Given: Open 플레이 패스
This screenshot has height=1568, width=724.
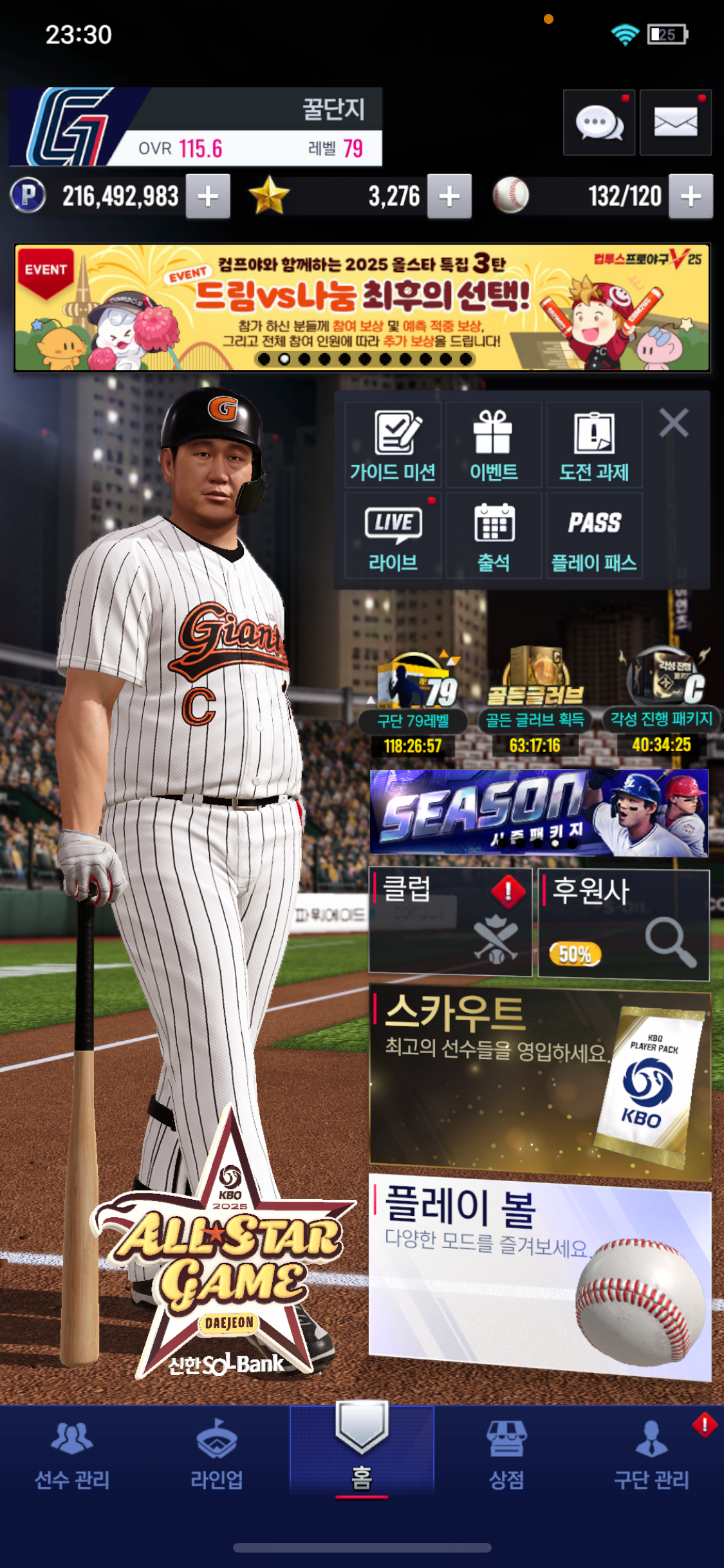Looking at the screenshot, I should [594, 536].
